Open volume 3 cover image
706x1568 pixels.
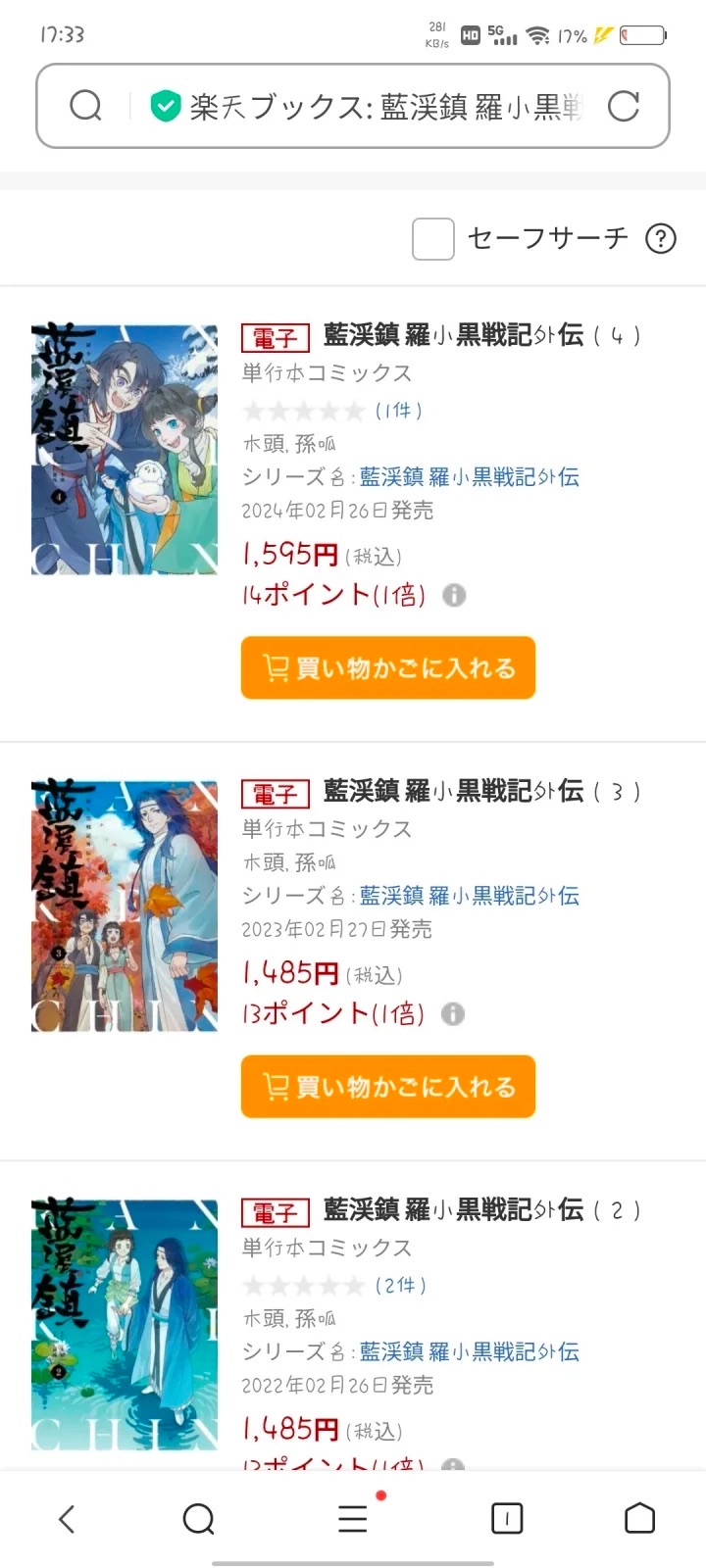(125, 905)
